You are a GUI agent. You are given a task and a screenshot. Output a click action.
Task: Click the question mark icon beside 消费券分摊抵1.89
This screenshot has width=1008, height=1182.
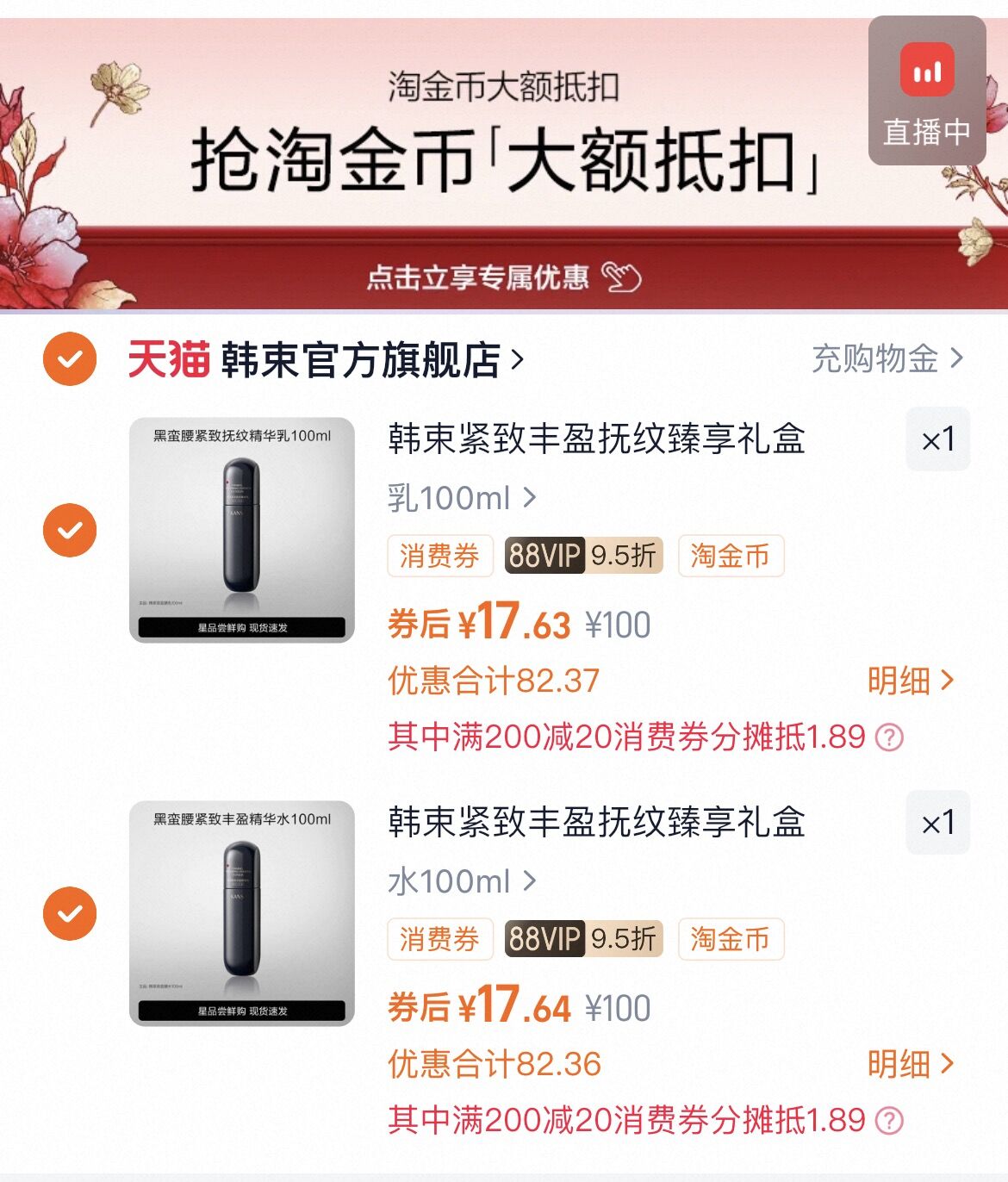click(x=889, y=737)
